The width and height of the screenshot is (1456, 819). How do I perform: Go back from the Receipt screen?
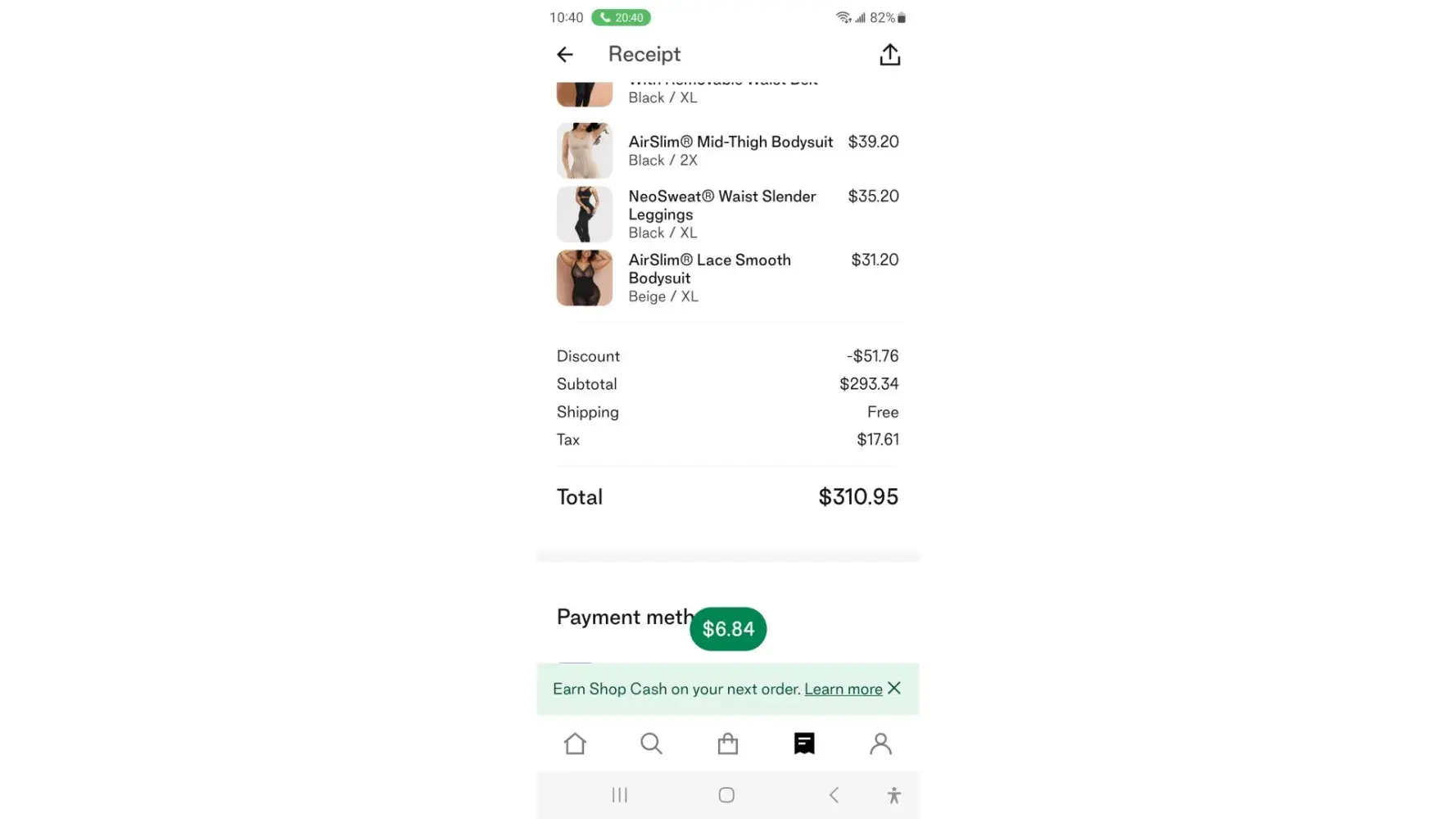[565, 55]
